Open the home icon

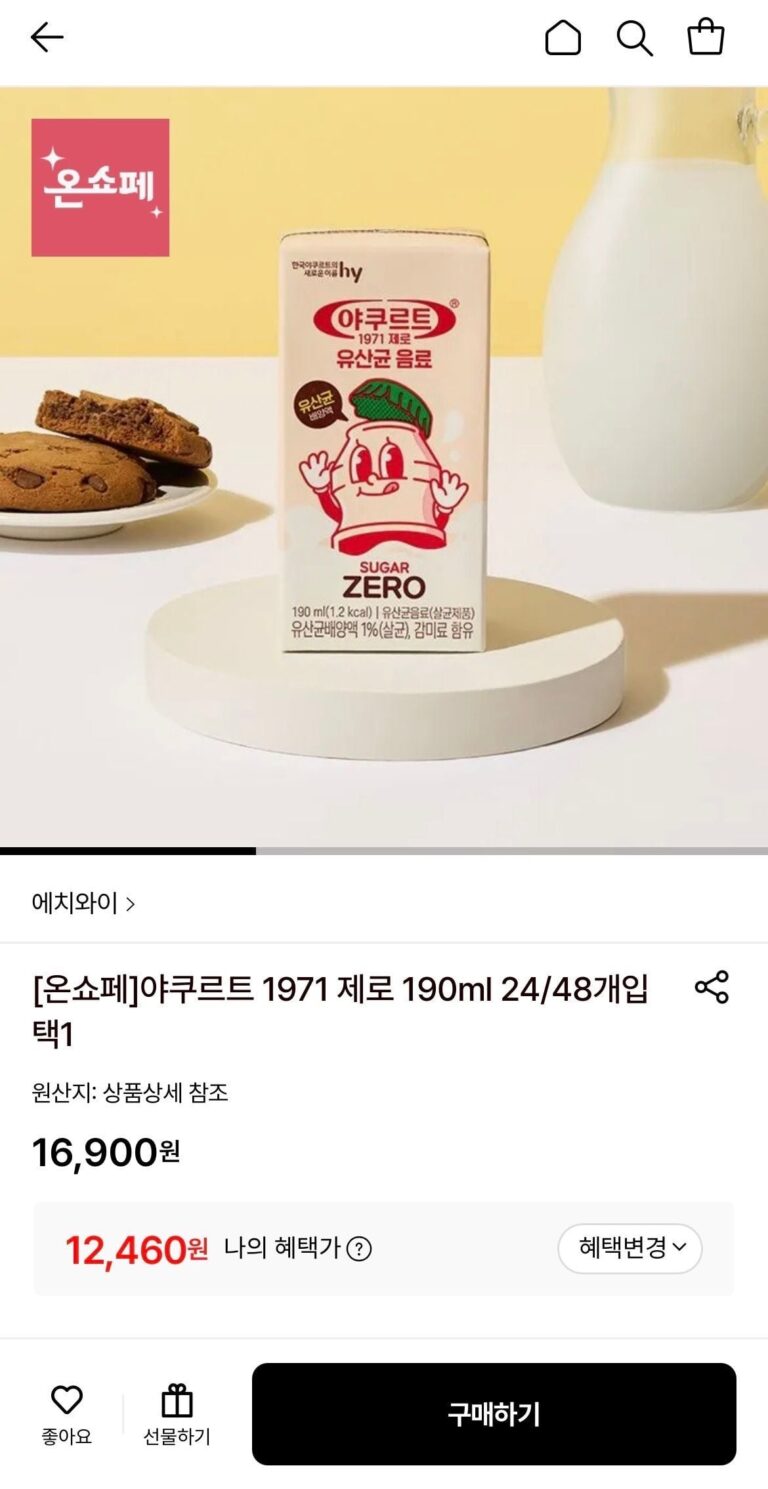[562, 38]
